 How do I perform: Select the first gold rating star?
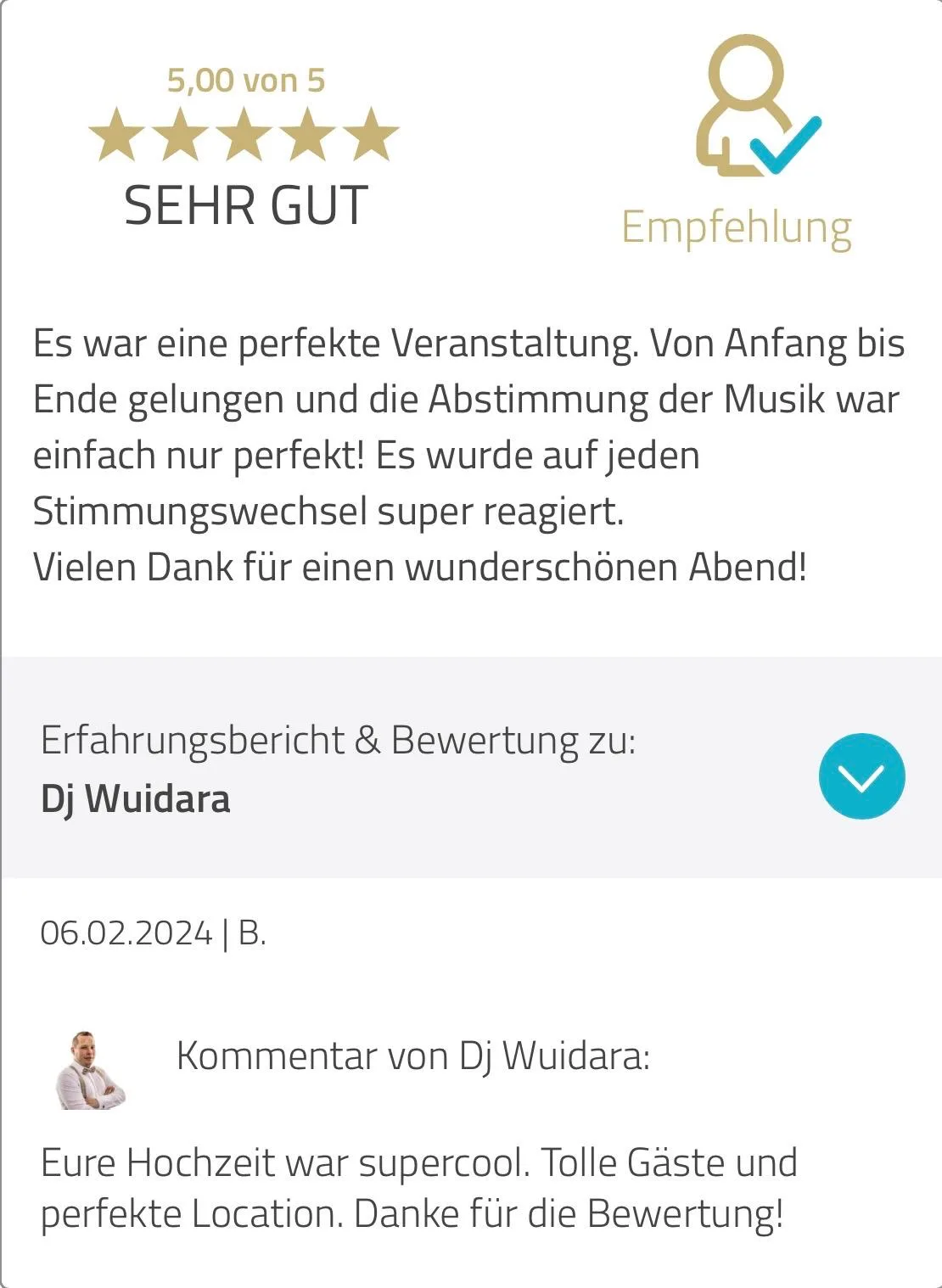115,134
